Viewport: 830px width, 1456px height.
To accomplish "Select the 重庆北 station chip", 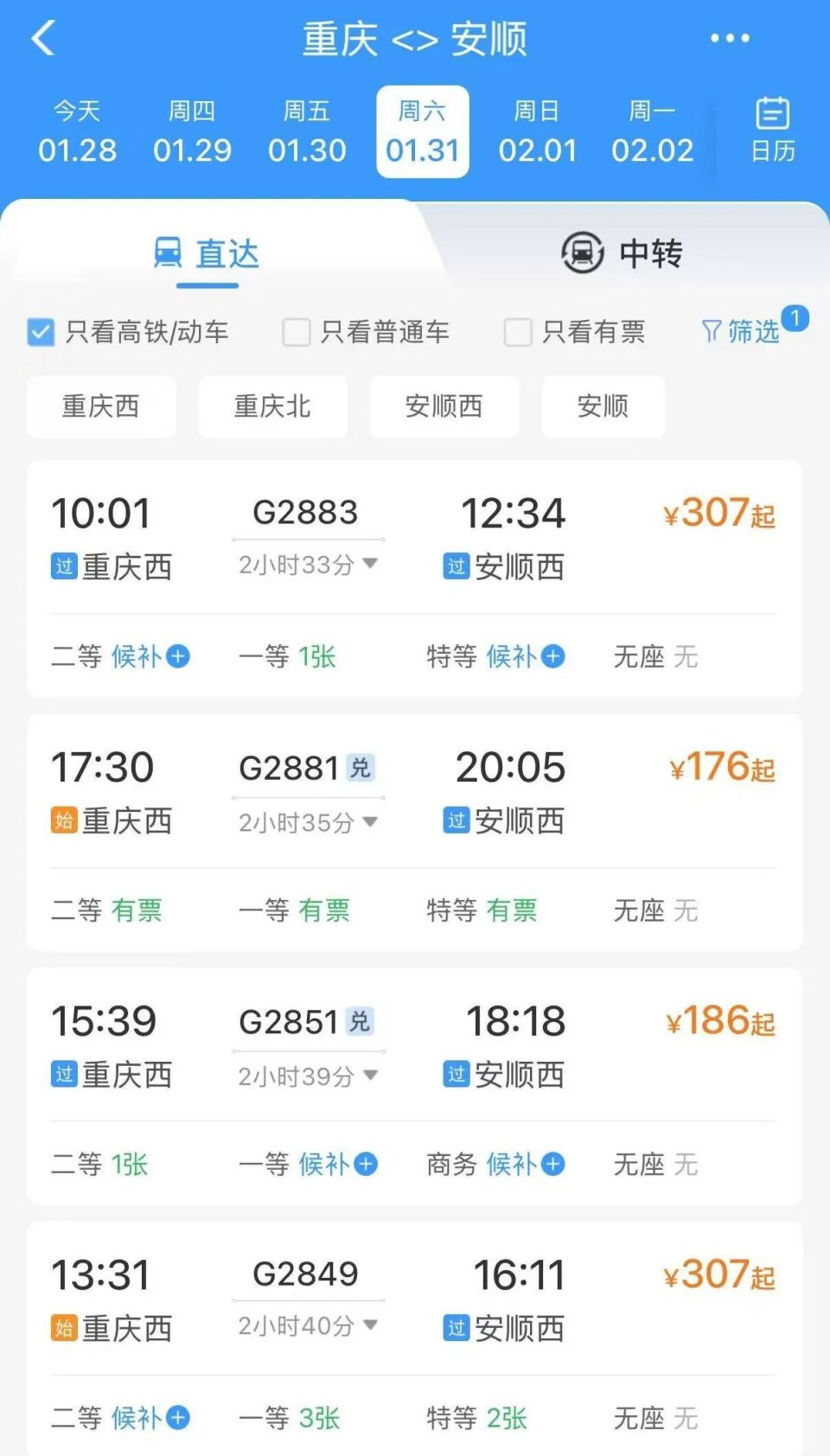I will point(272,407).
